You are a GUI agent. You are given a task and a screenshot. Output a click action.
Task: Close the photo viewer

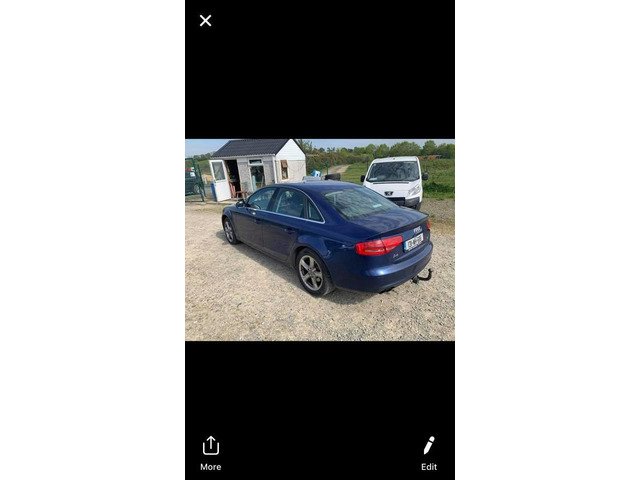(x=205, y=20)
